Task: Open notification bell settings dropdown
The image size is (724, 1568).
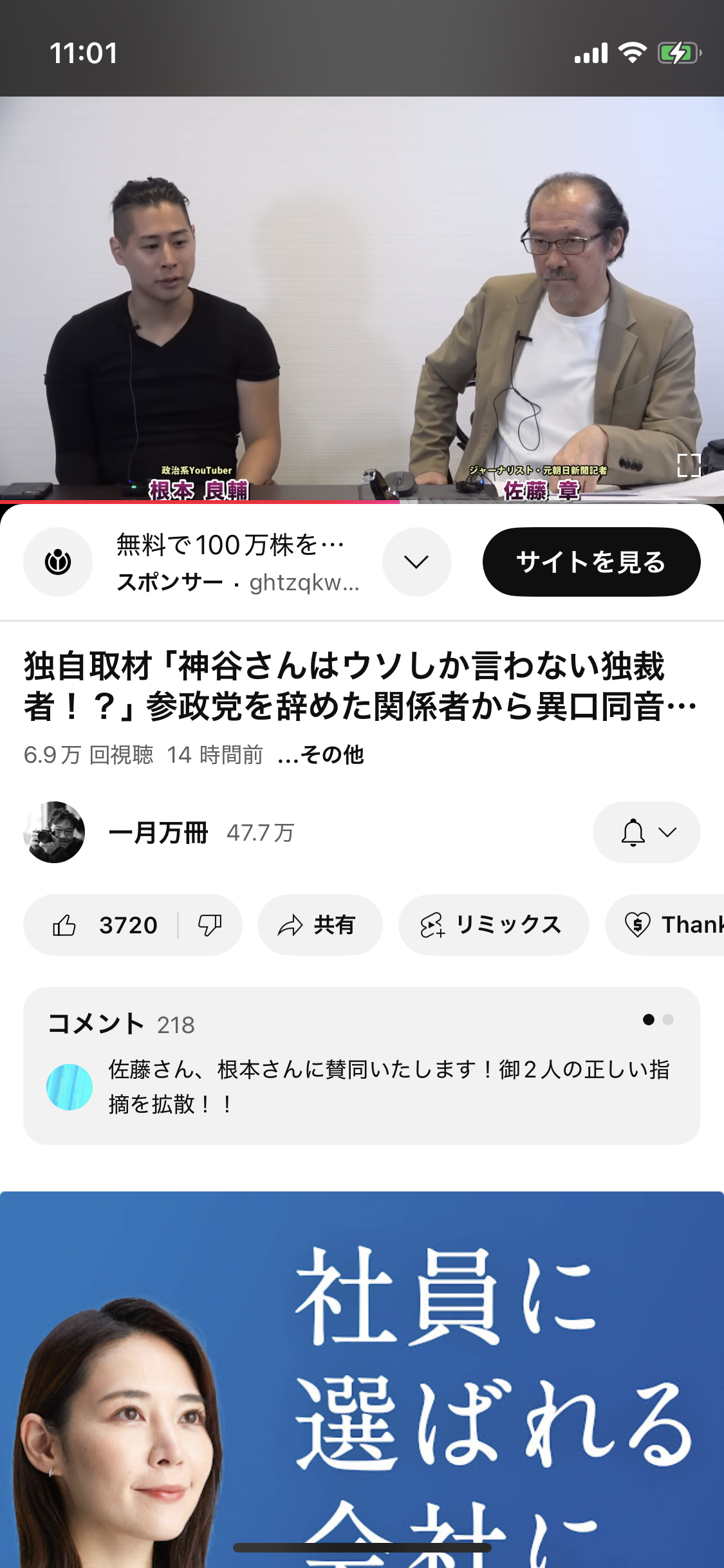Action: click(646, 832)
